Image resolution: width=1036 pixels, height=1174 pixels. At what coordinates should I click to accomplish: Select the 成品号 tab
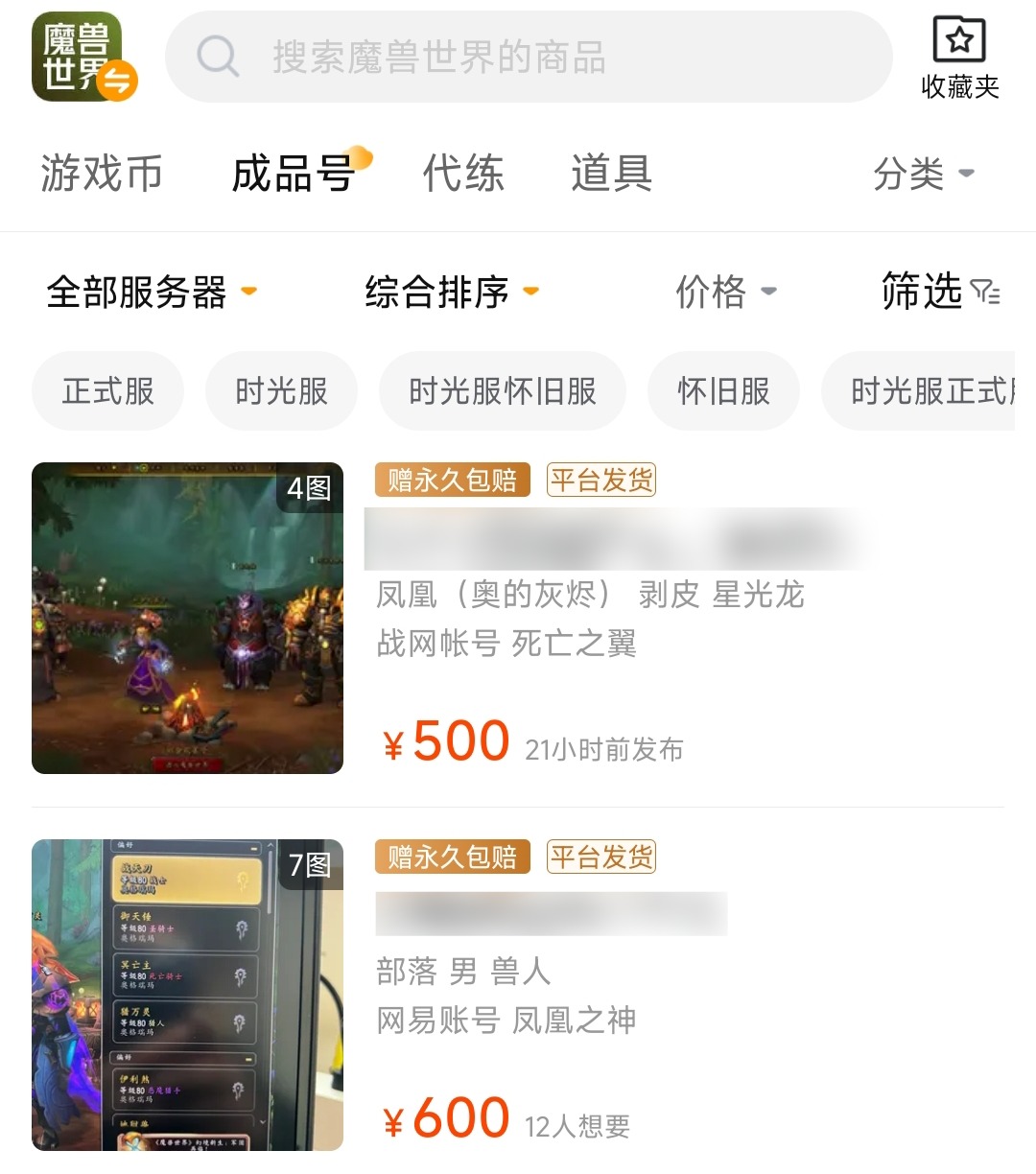(294, 175)
